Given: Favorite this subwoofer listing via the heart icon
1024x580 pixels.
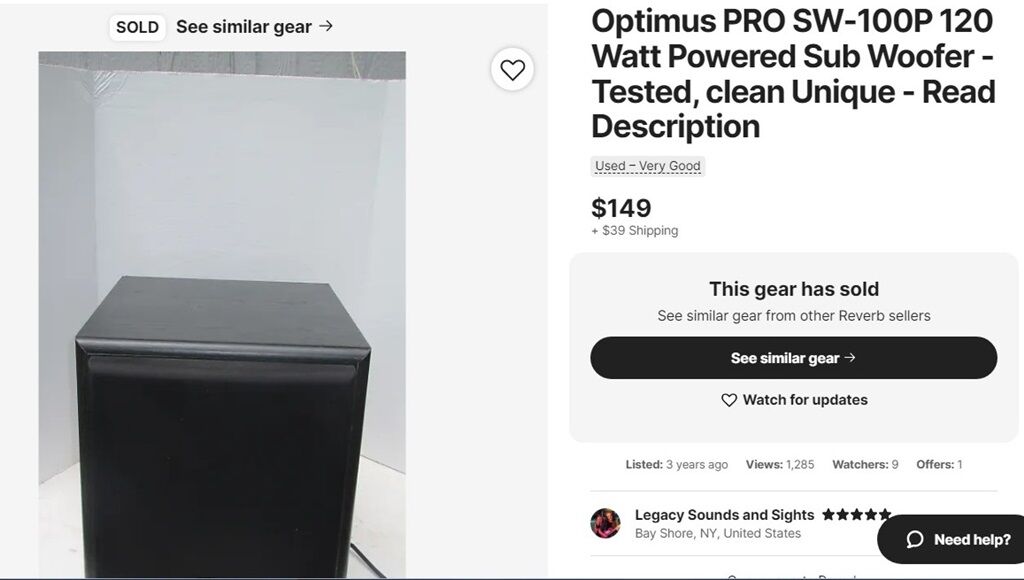Looking at the screenshot, I should 512,70.
